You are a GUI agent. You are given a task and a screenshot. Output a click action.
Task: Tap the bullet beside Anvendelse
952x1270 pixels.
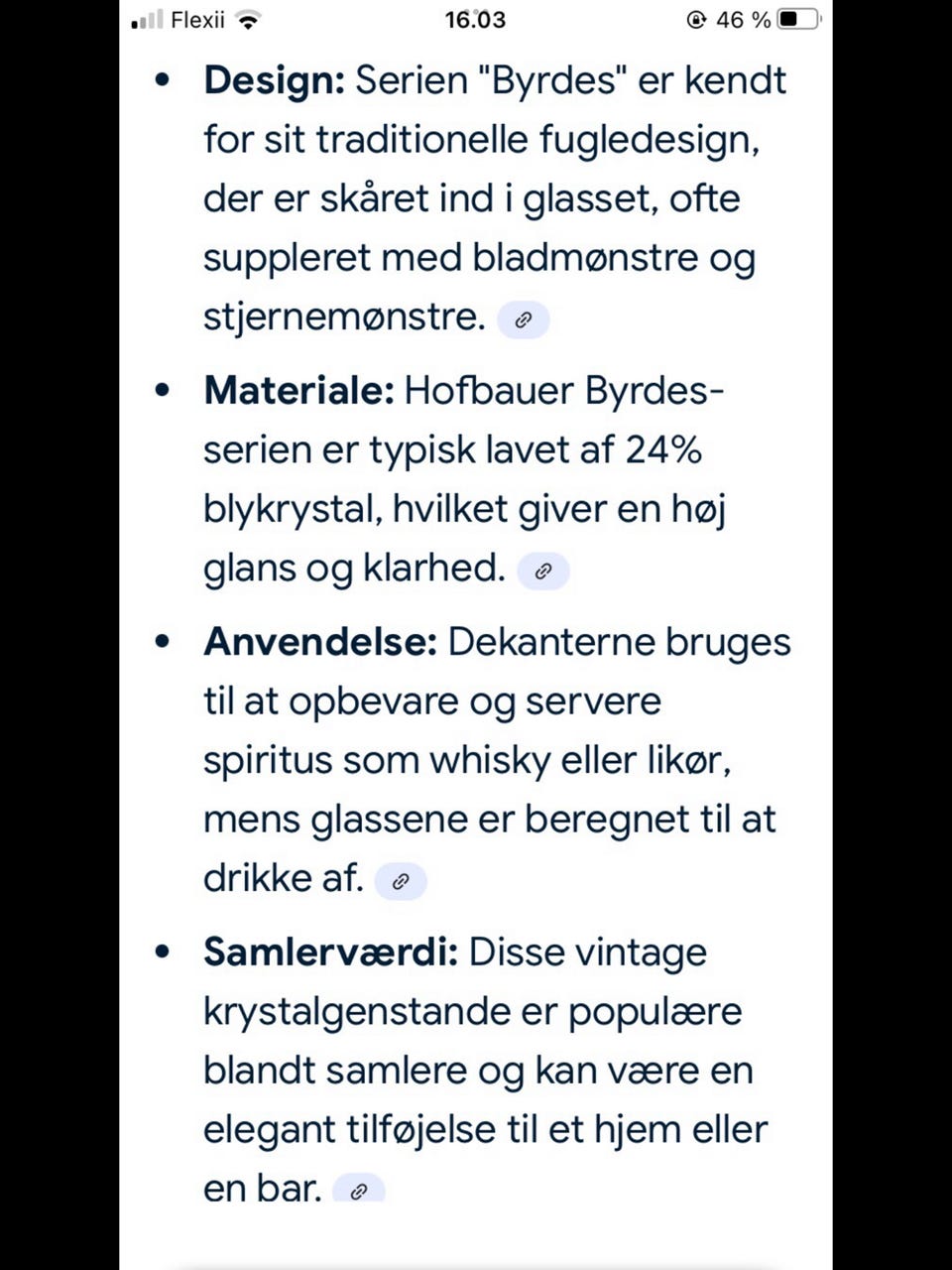tap(162, 639)
